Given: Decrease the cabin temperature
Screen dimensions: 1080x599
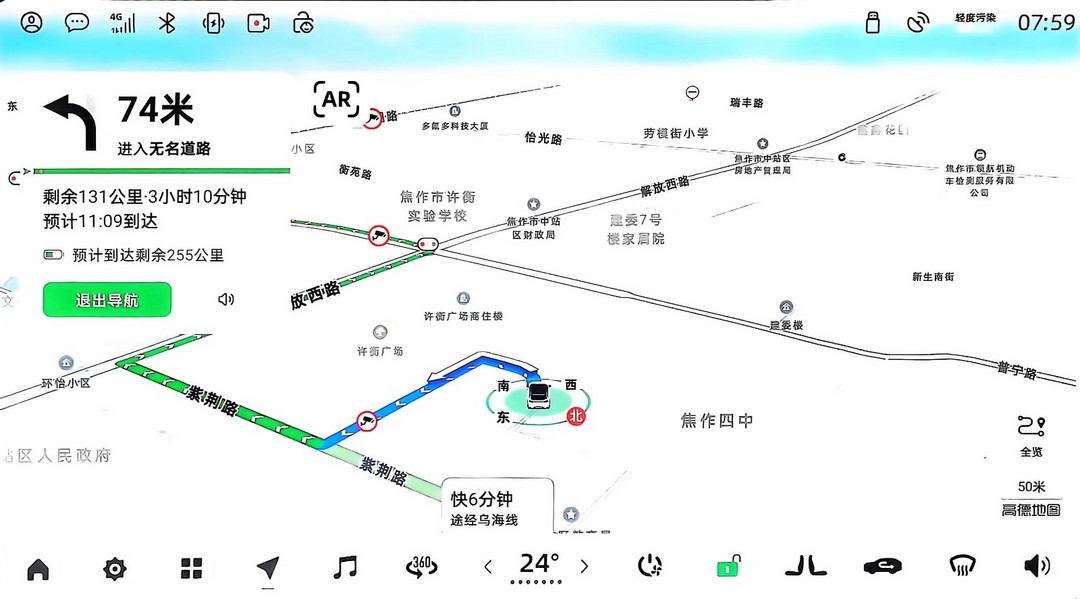Looking at the screenshot, I should (x=488, y=567).
